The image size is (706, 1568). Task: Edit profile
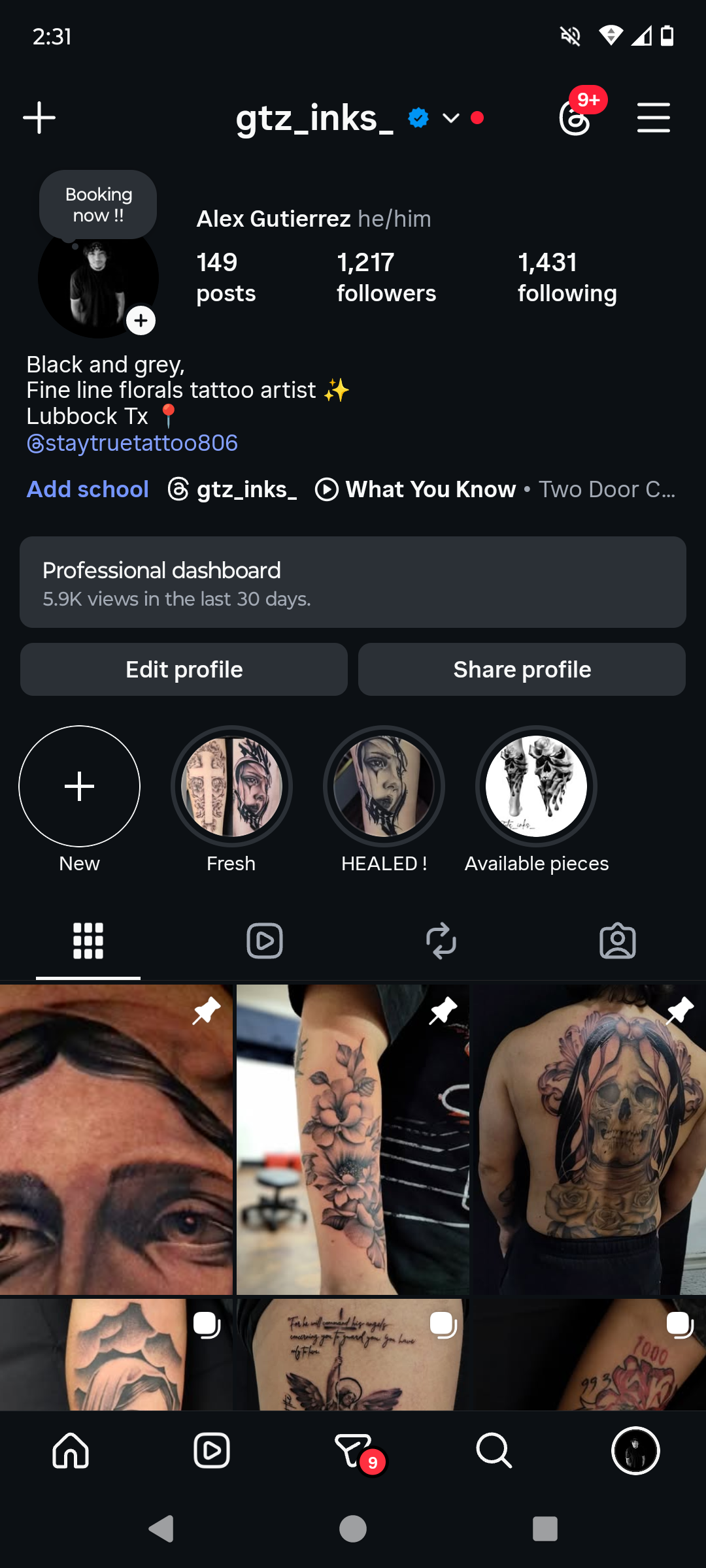184,669
